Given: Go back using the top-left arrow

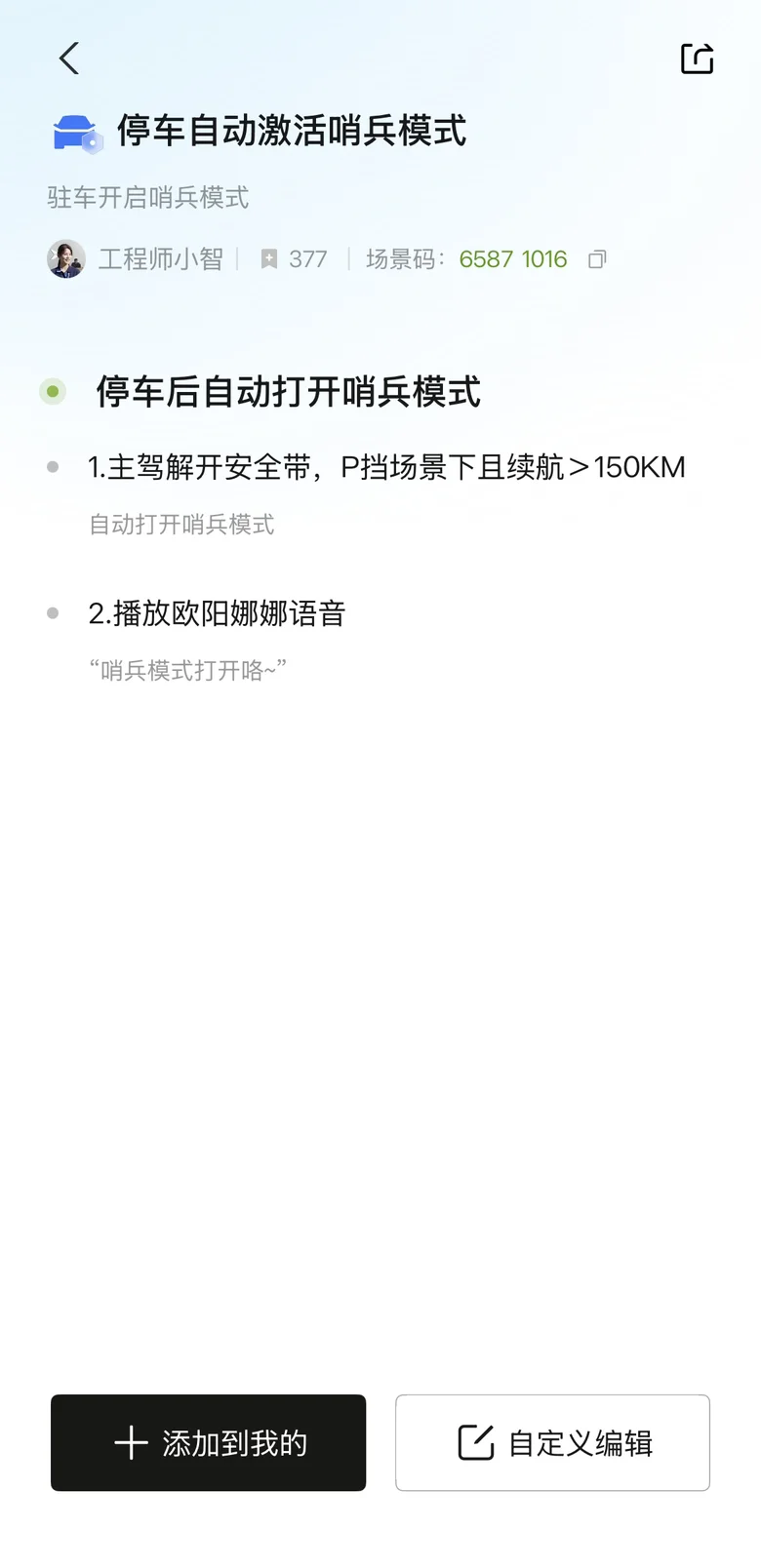Looking at the screenshot, I should point(68,59).
